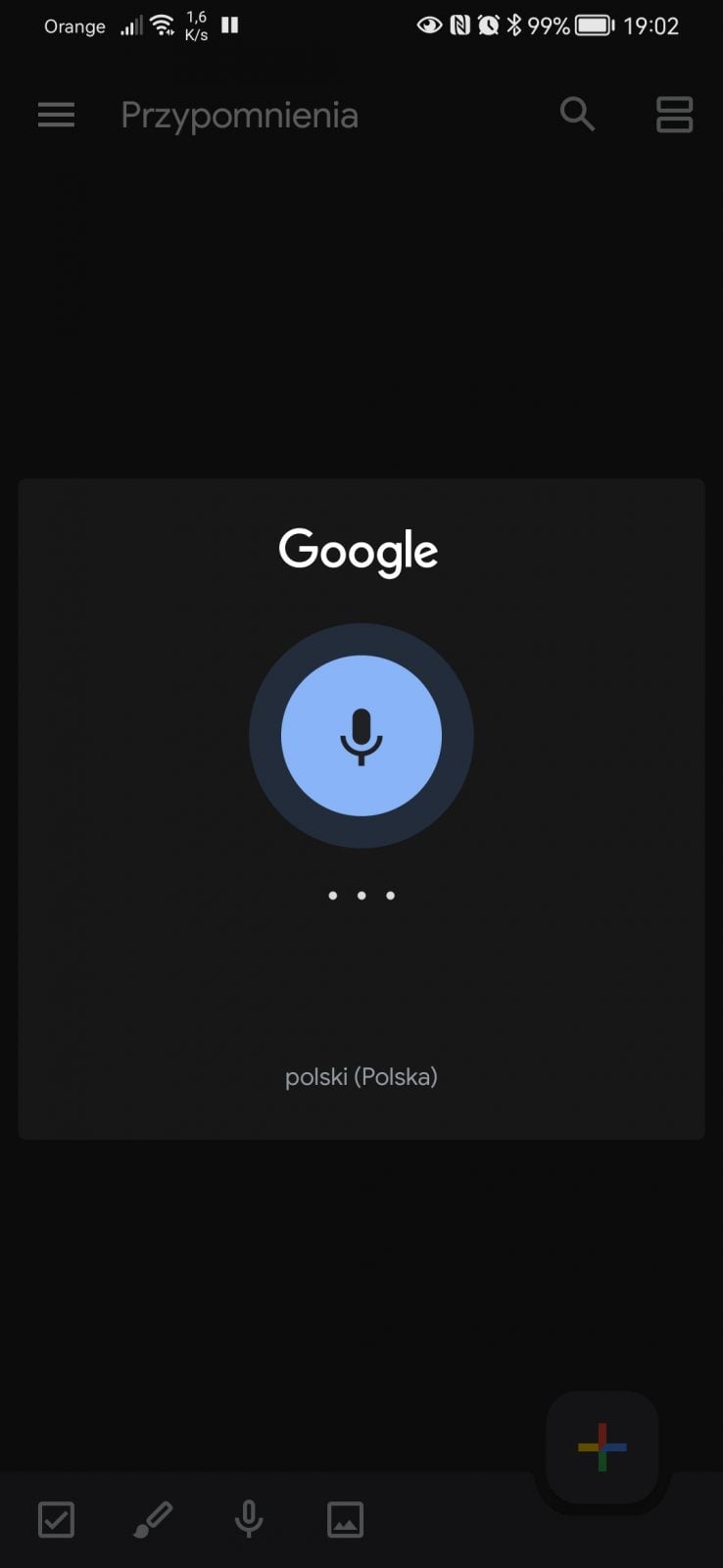The image size is (723, 1568).
Task: Start a new voice note
Action: [x=249, y=1520]
